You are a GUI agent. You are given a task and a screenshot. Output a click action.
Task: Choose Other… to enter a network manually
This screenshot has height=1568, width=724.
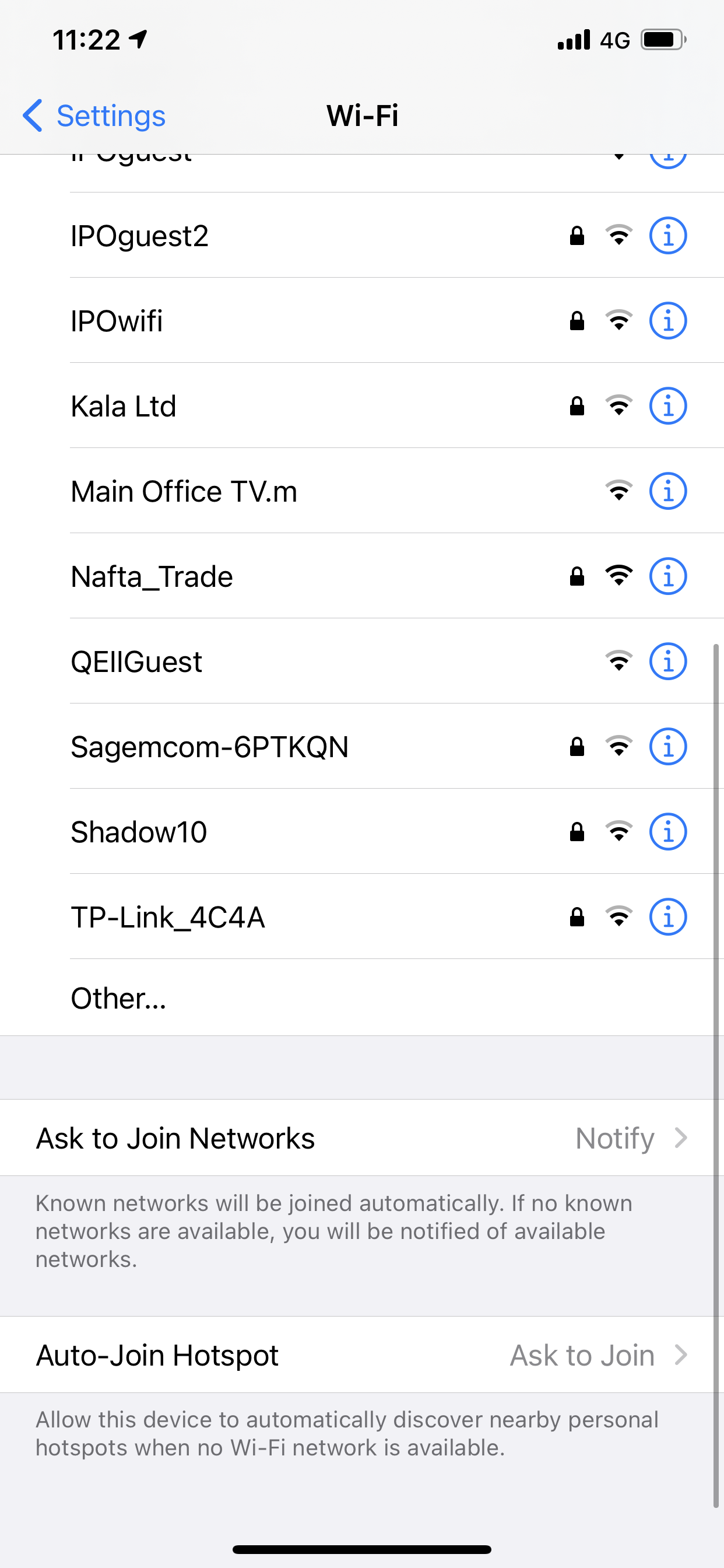point(362,998)
